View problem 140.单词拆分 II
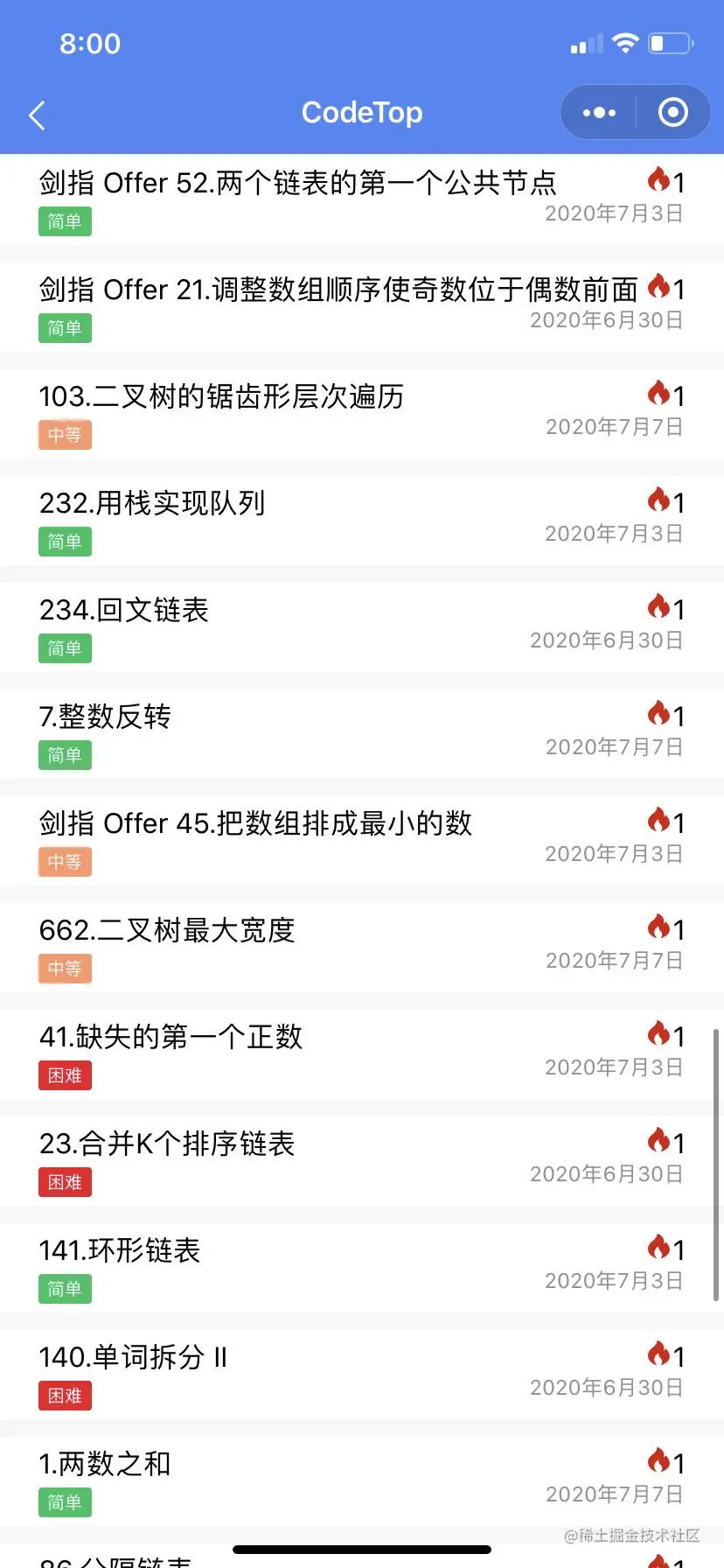 (133, 1357)
